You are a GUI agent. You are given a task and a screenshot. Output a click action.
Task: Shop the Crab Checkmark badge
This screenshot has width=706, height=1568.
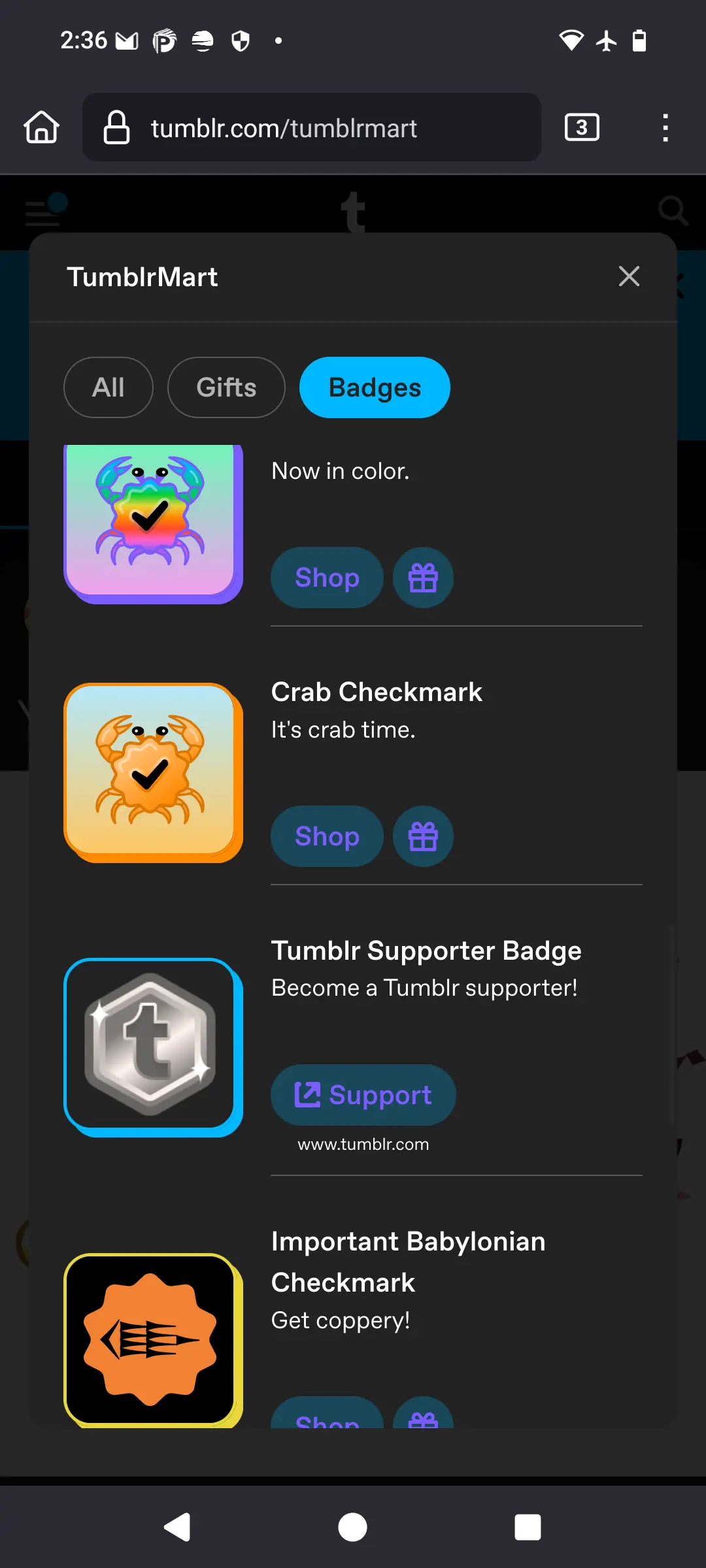click(327, 836)
